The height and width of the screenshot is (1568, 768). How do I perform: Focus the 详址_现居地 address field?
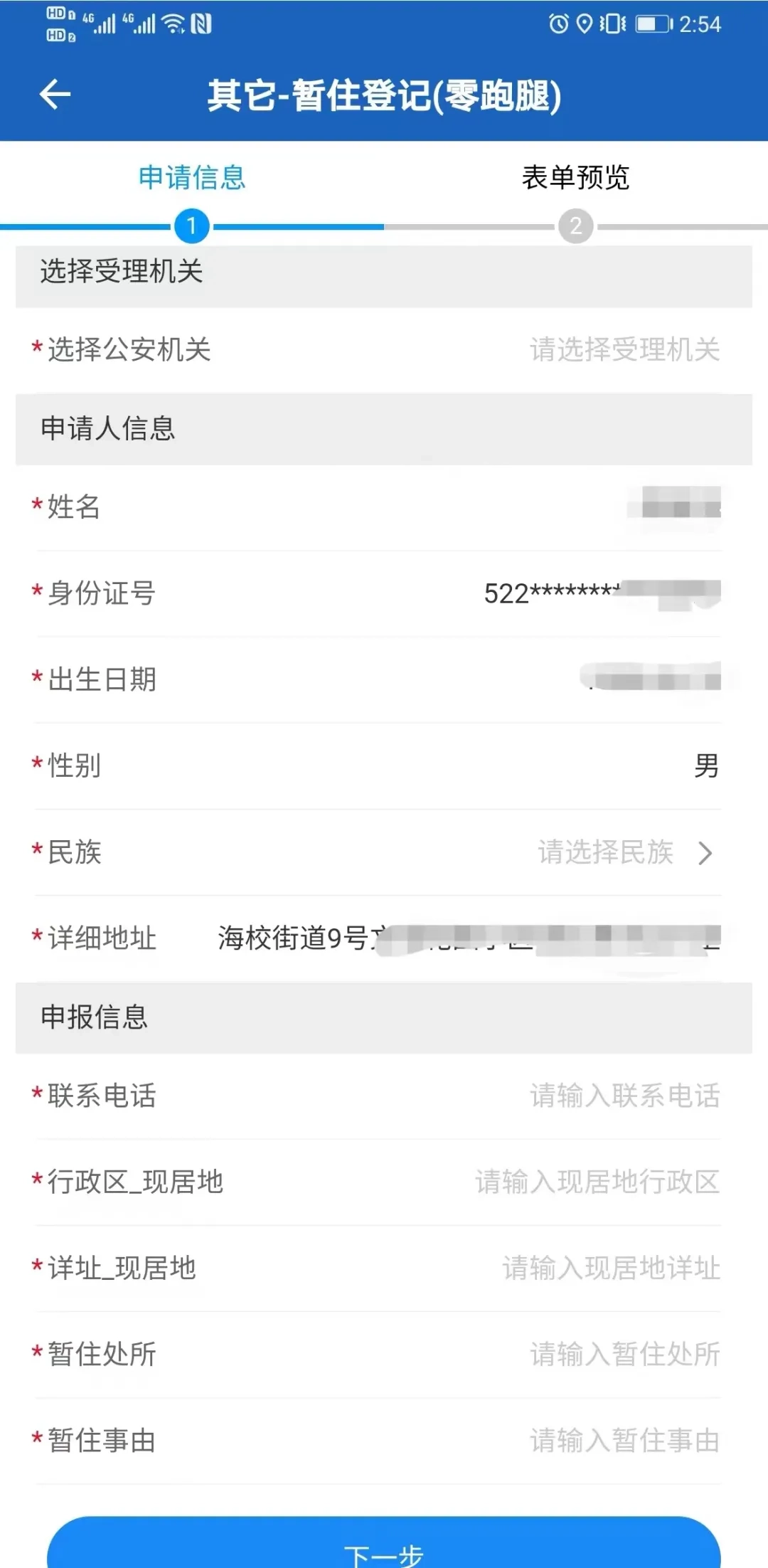[611, 1268]
